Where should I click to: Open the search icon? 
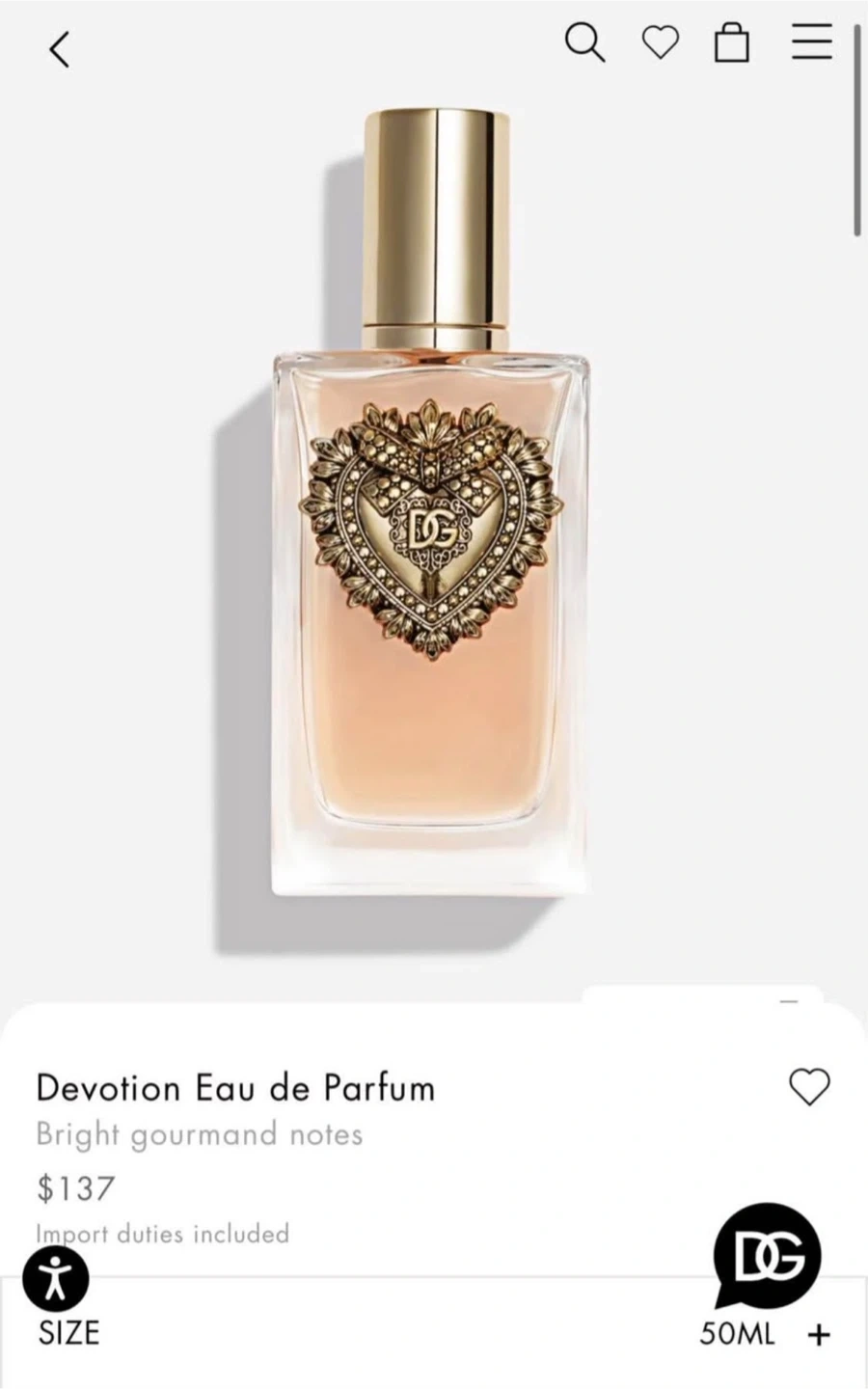[x=584, y=43]
